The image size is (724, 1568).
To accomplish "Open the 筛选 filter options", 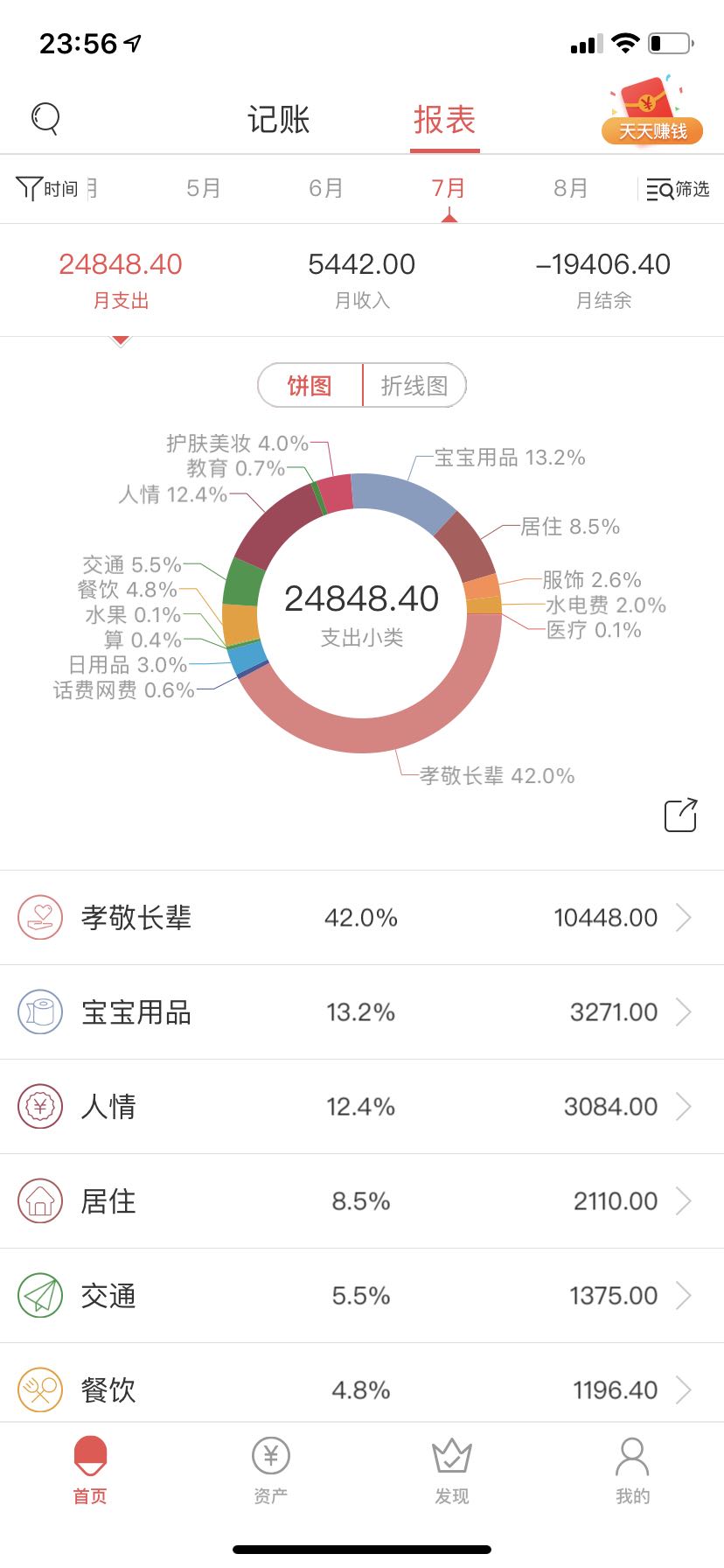I will tap(678, 189).
